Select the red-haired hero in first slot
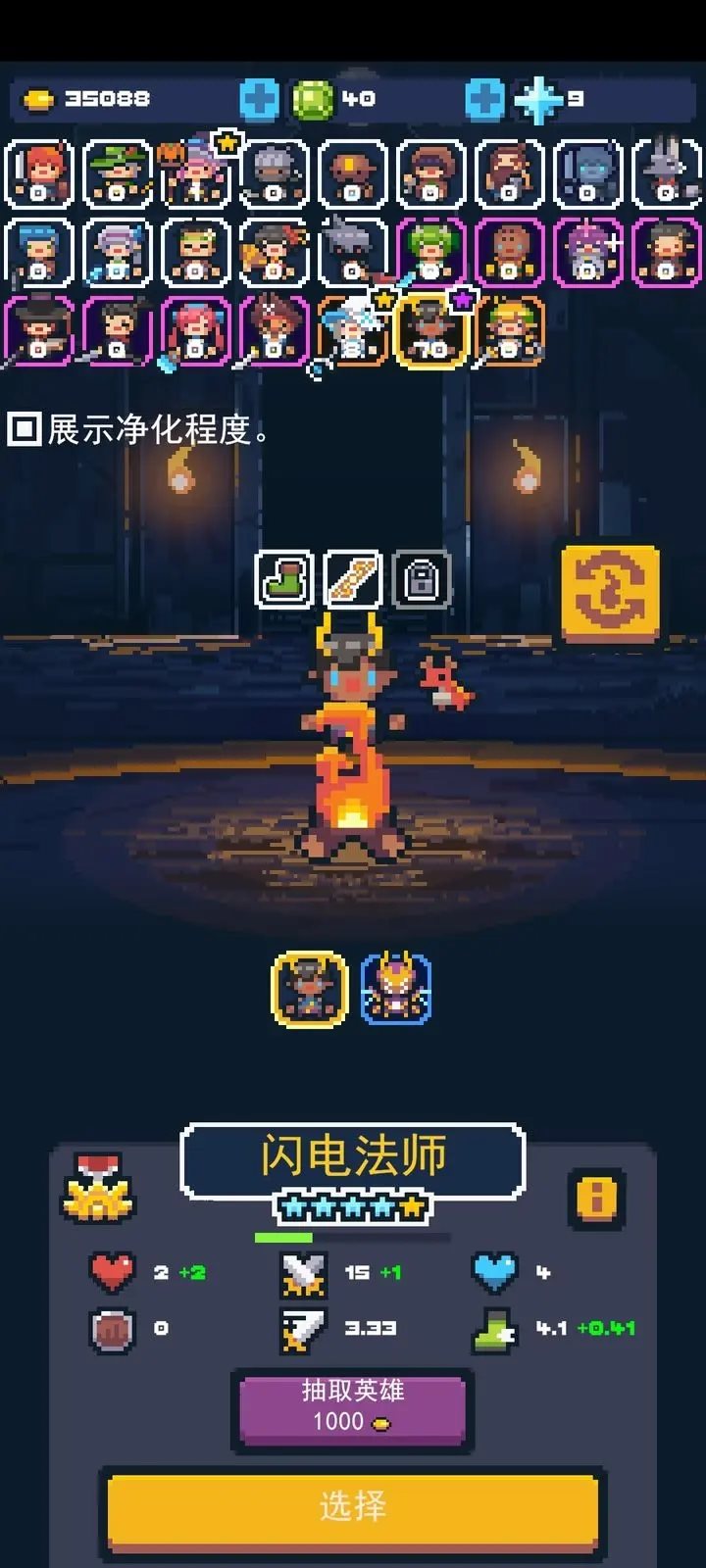Viewport: 706px width, 1568px height. click(39, 174)
